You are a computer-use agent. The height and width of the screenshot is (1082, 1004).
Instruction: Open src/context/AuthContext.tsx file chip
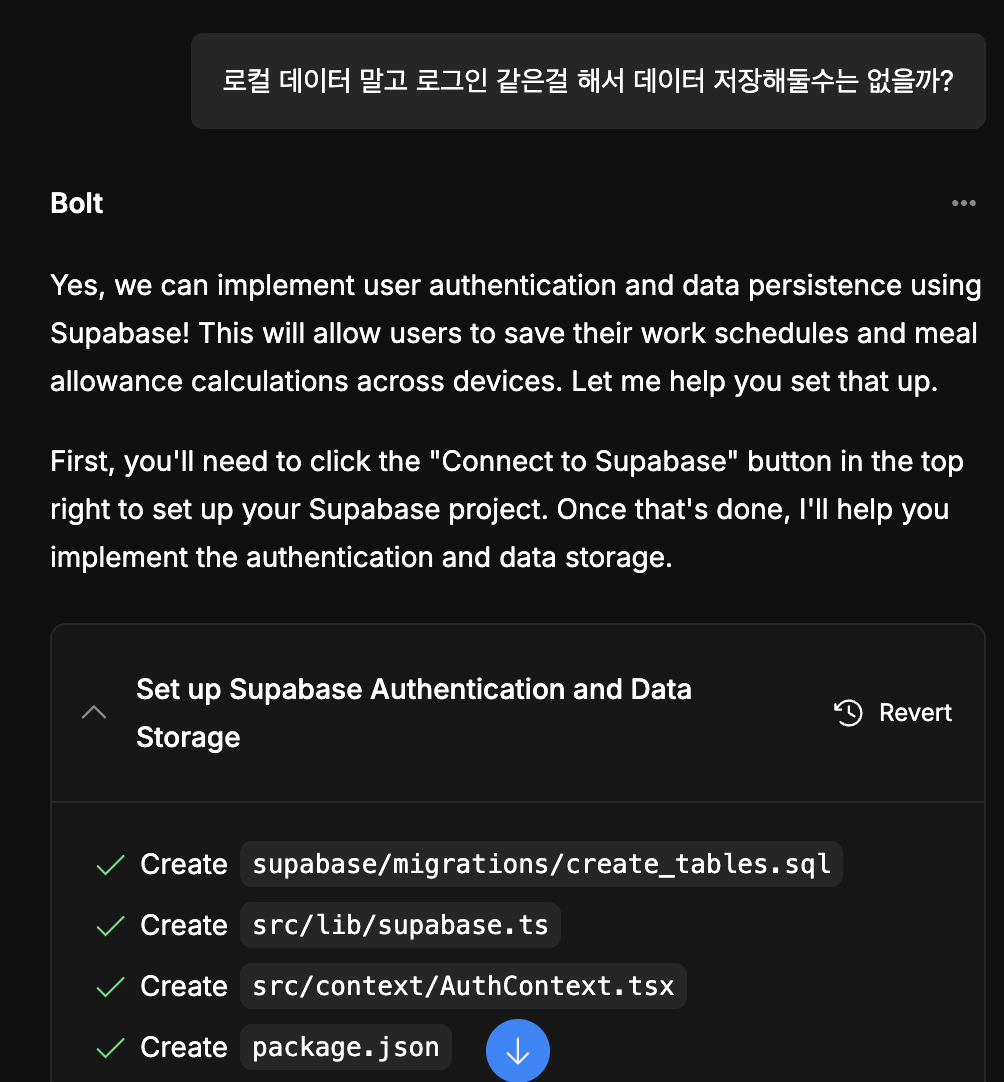[463, 986]
